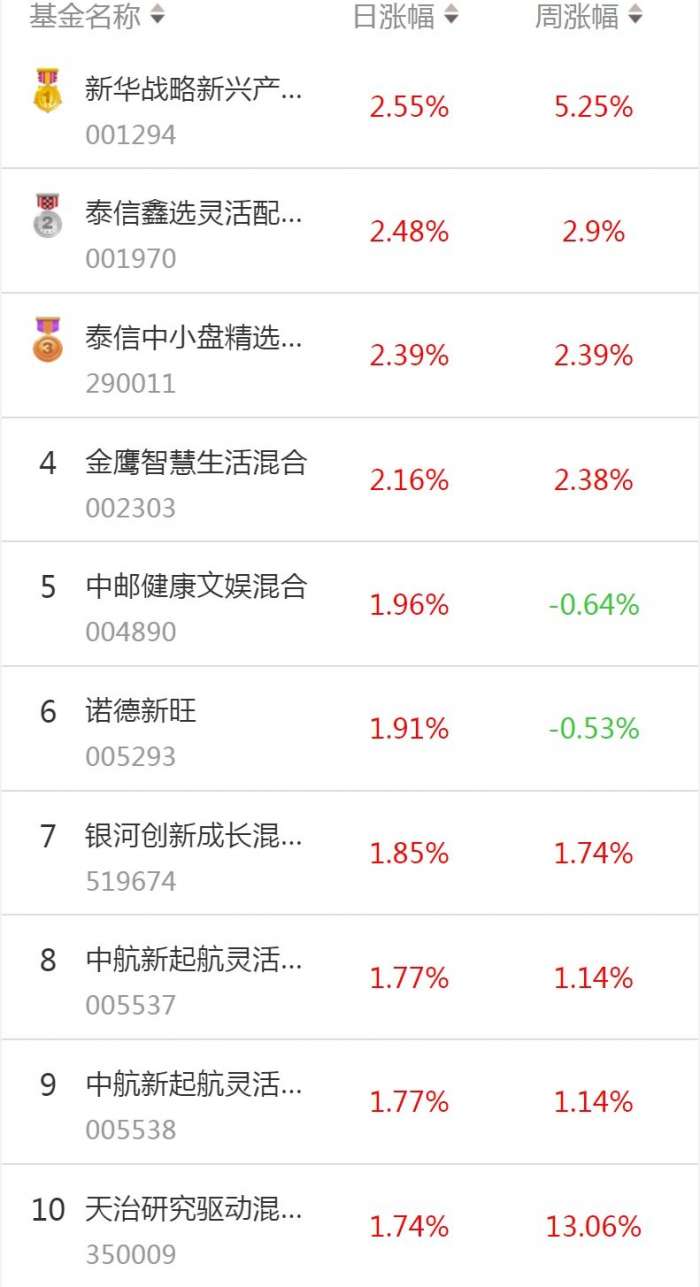
Task: Open 金鹰智慧生活混合 fund details
Action: click(196, 479)
